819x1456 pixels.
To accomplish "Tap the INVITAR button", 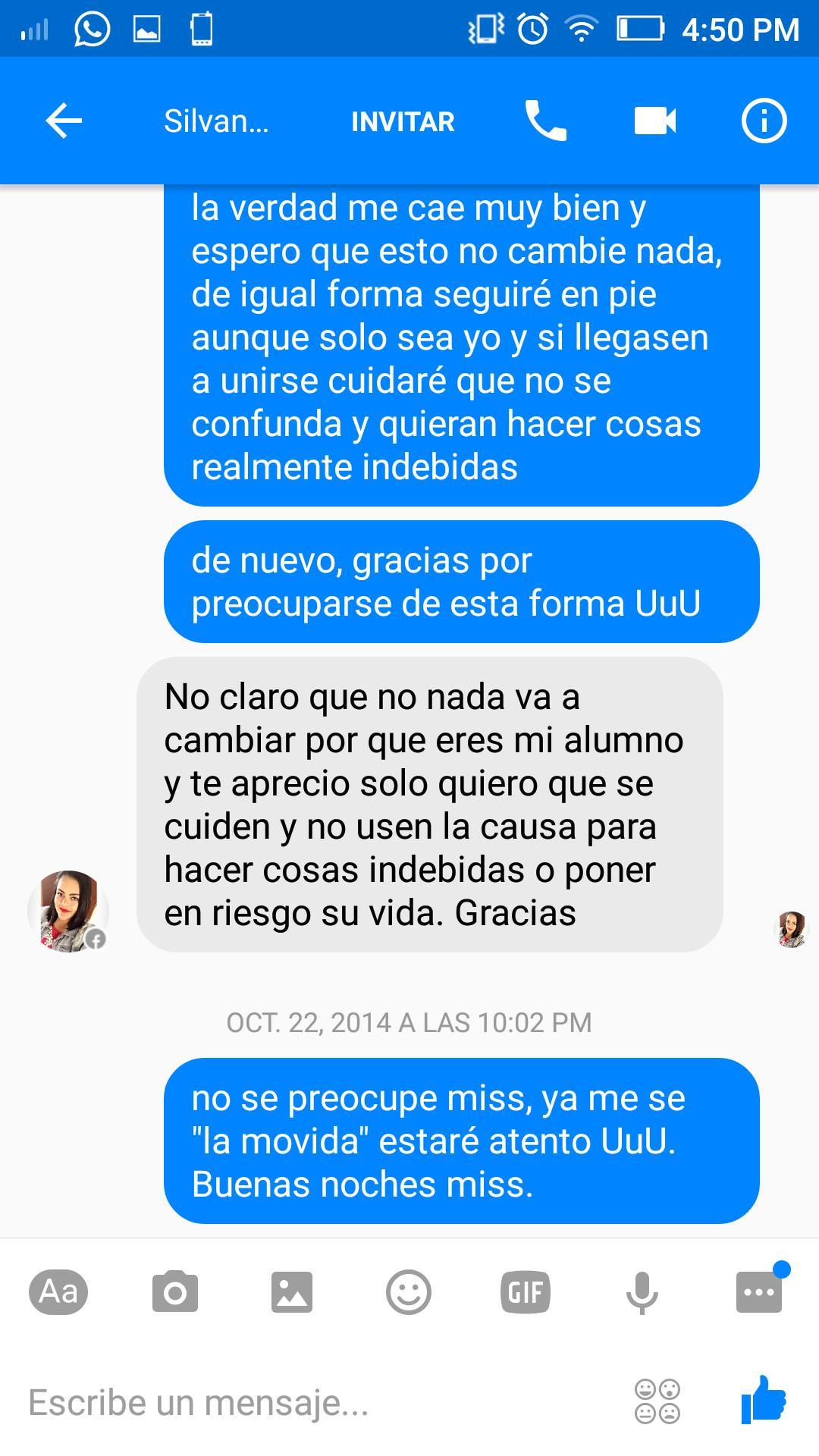I will 403,121.
